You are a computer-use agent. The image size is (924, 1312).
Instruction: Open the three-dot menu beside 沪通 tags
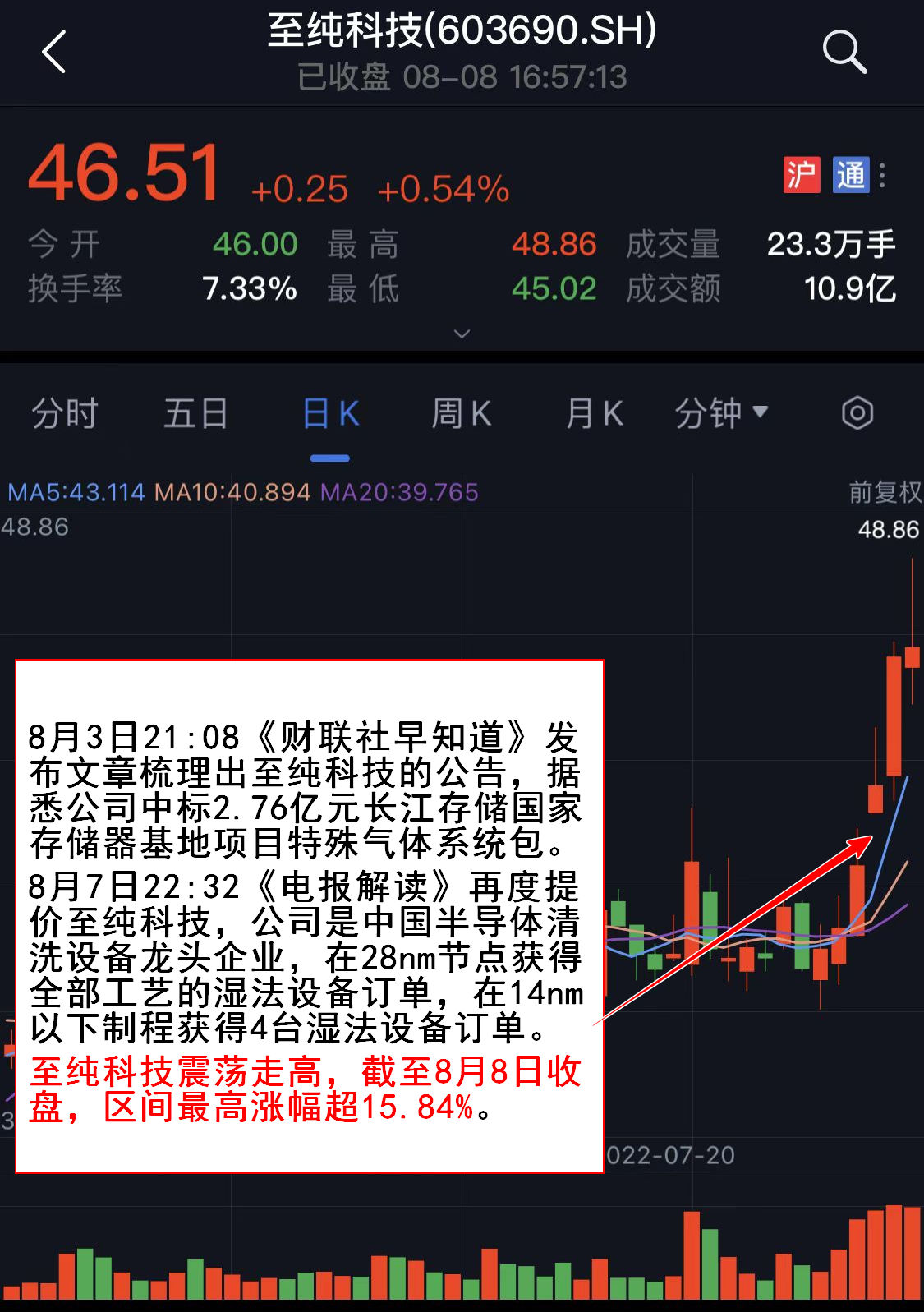point(882,175)
